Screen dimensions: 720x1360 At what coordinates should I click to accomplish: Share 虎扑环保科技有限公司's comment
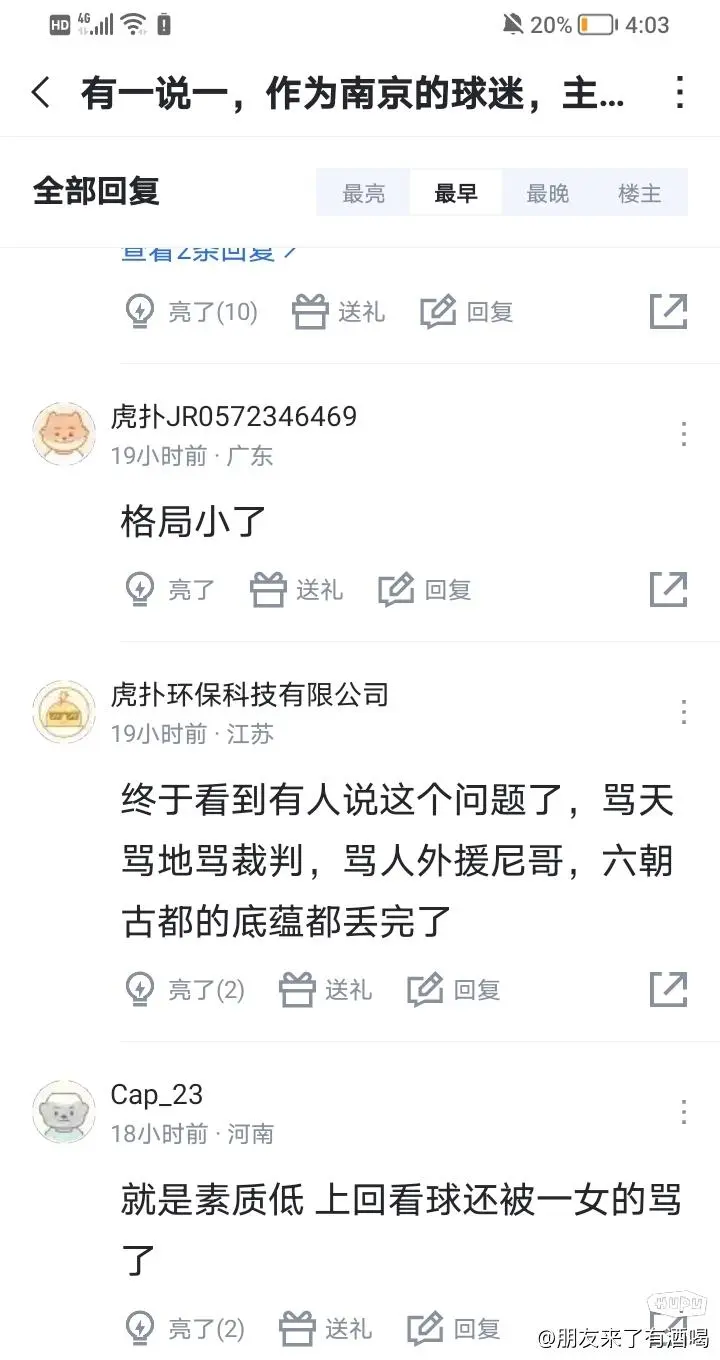pyautogui.click(x=668, y=990)
